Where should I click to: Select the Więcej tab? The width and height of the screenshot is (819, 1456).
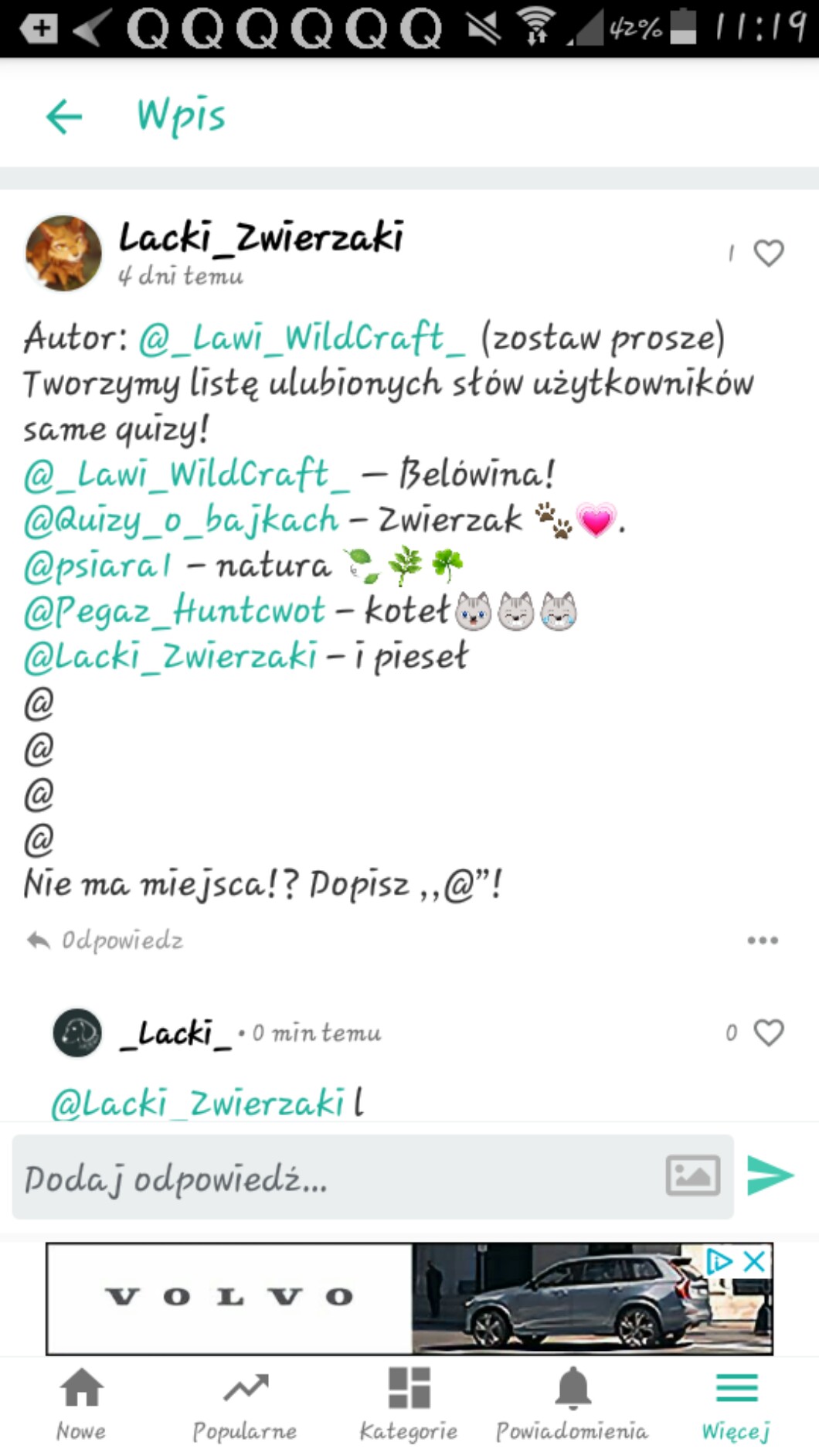tap(736, 1403)
